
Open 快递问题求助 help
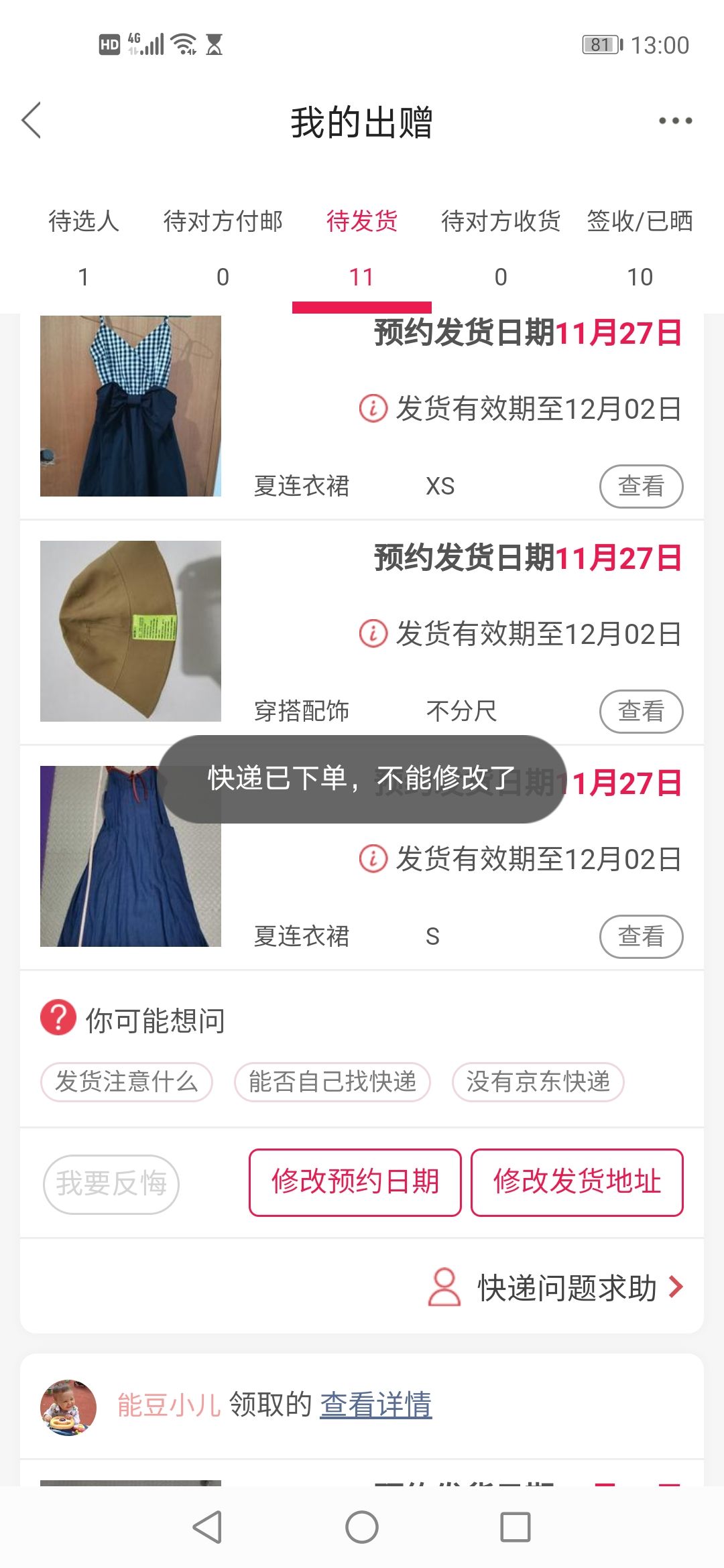tap(556, 1288)
